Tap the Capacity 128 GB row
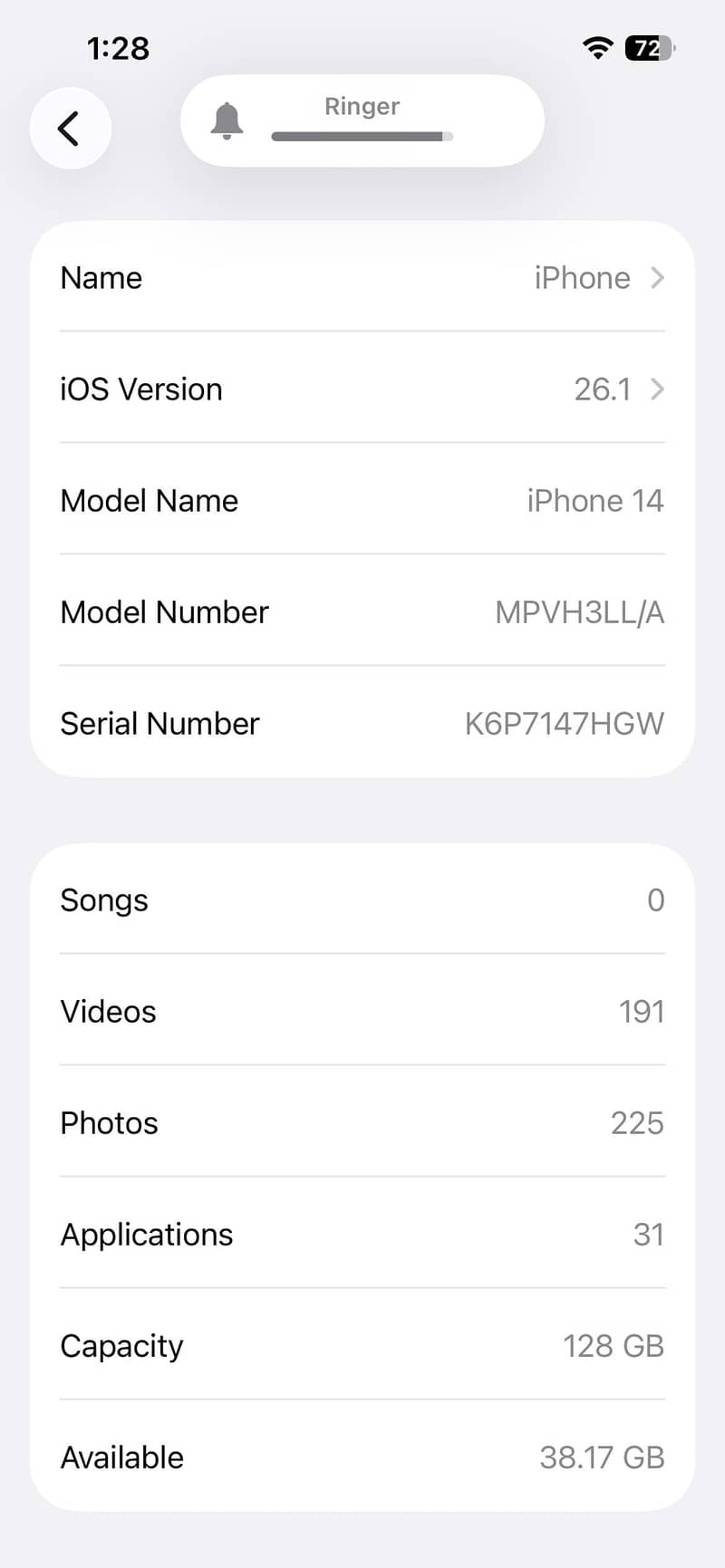 tap(362, 1346)
